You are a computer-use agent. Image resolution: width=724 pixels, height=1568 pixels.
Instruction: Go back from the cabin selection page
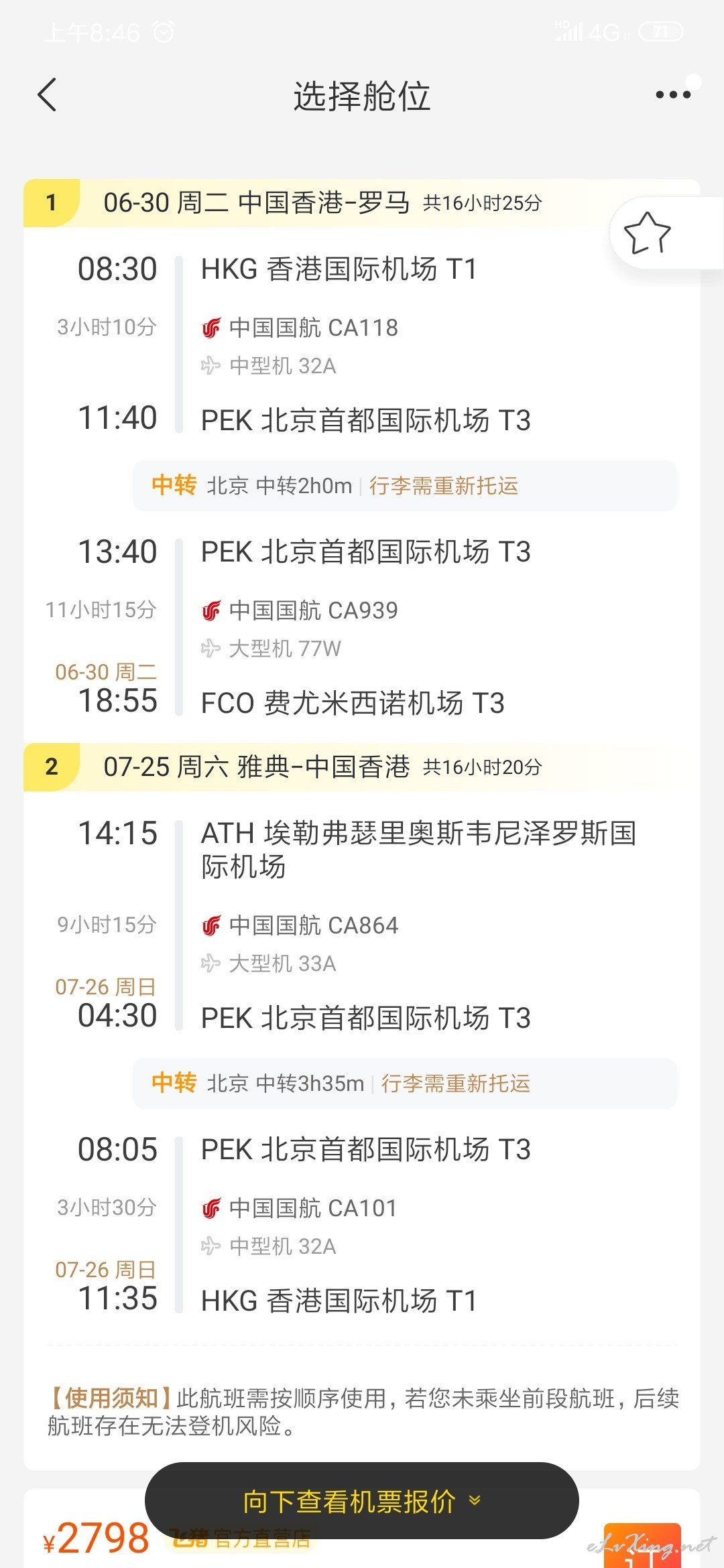click(x=47, y=95)
